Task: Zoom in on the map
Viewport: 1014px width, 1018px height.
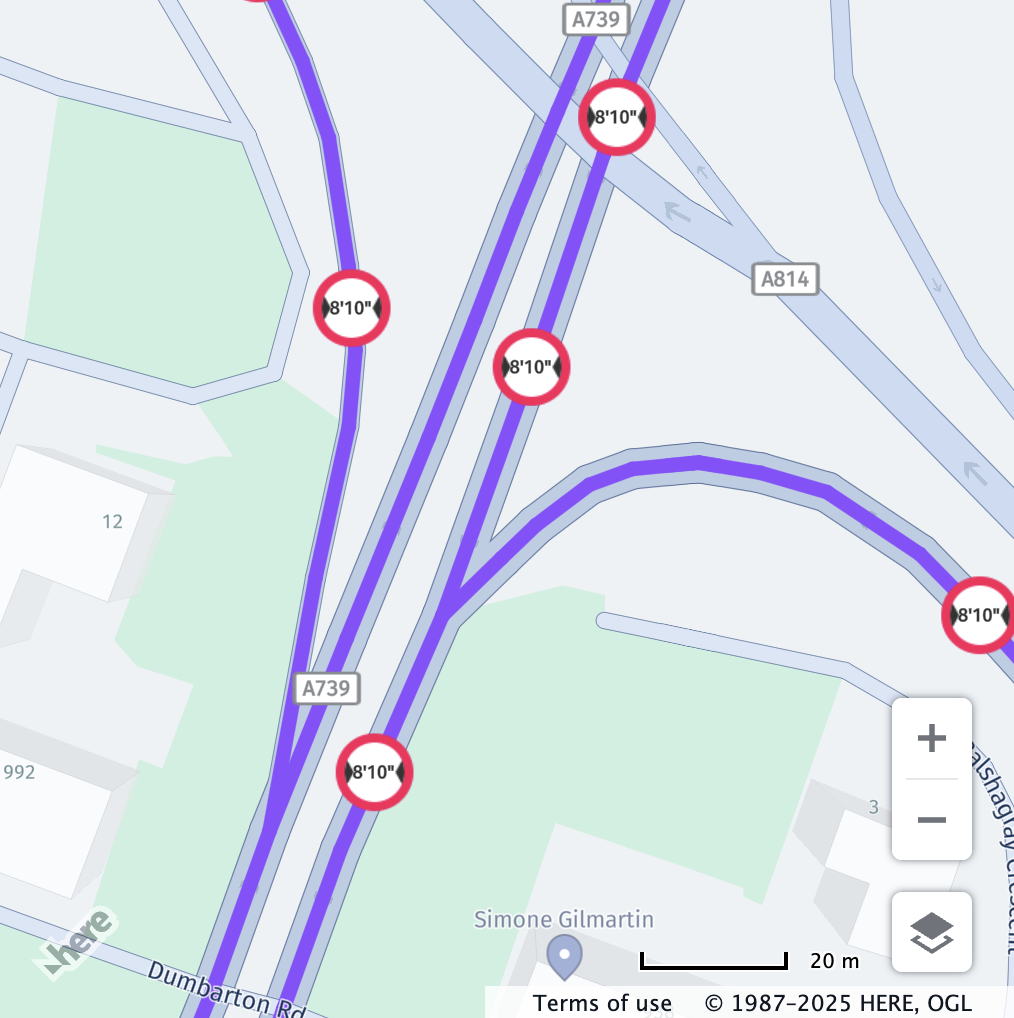Action: pos(931,739)
